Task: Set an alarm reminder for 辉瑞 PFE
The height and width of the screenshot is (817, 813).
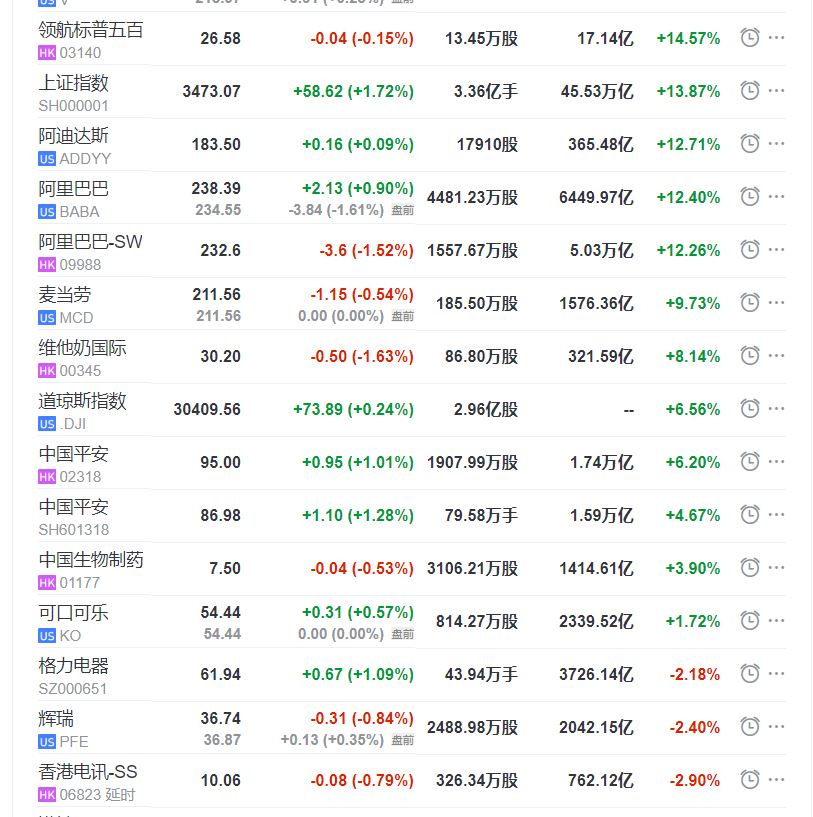Action: (x=750, y=727)
